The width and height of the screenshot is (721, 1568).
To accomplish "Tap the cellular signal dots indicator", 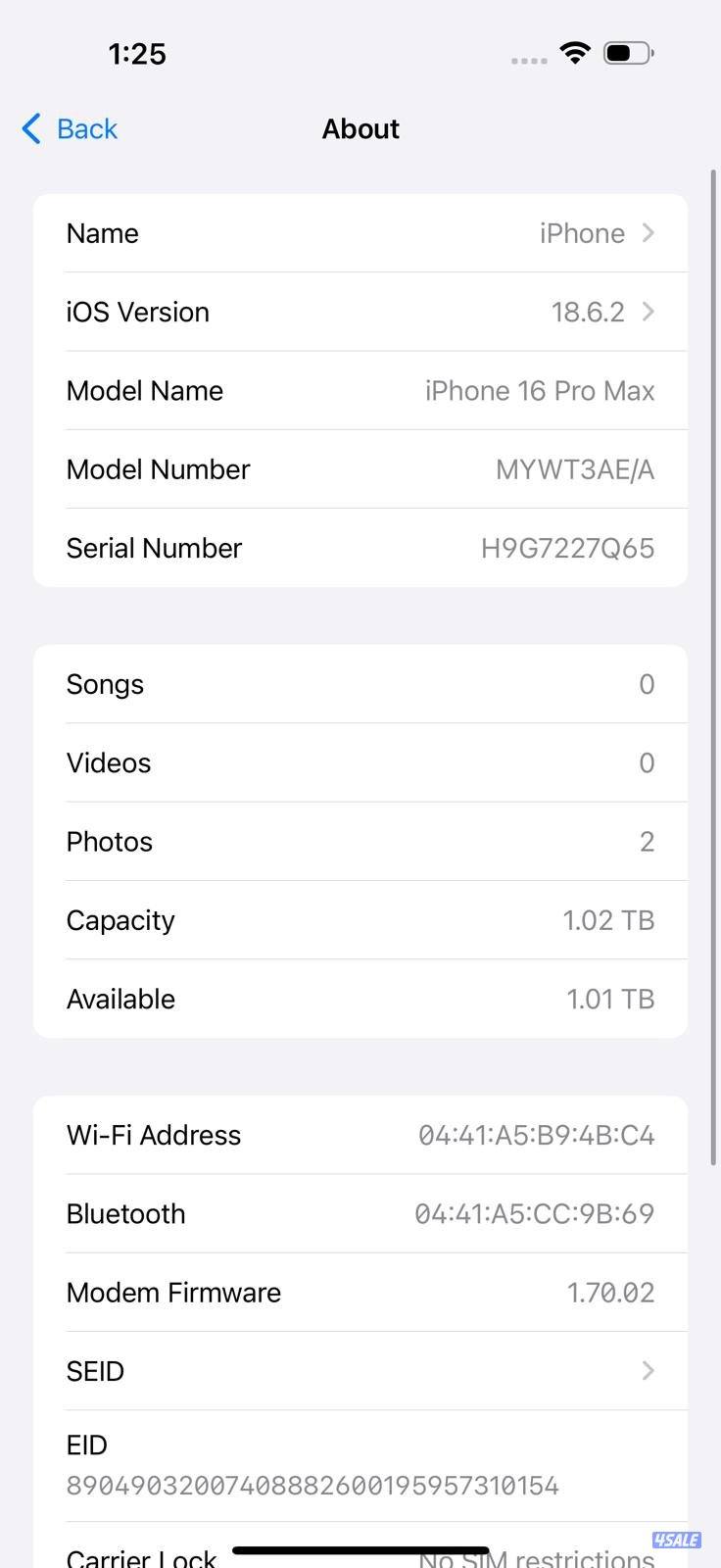I will pyautogui.click(x=528, y=59).
